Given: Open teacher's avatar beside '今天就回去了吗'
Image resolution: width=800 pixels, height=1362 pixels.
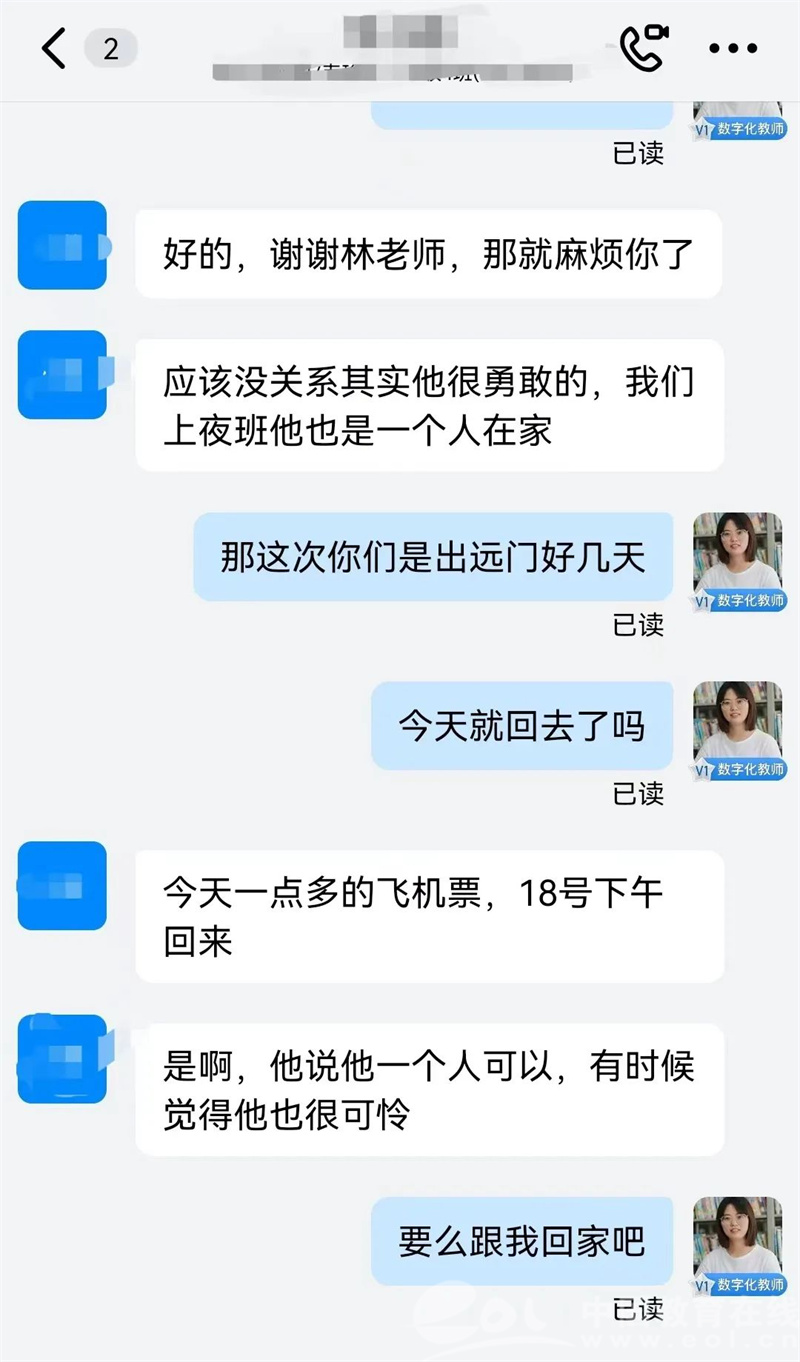Looking at the screenshot, I should pyautogui.click(x=737, y=730).
